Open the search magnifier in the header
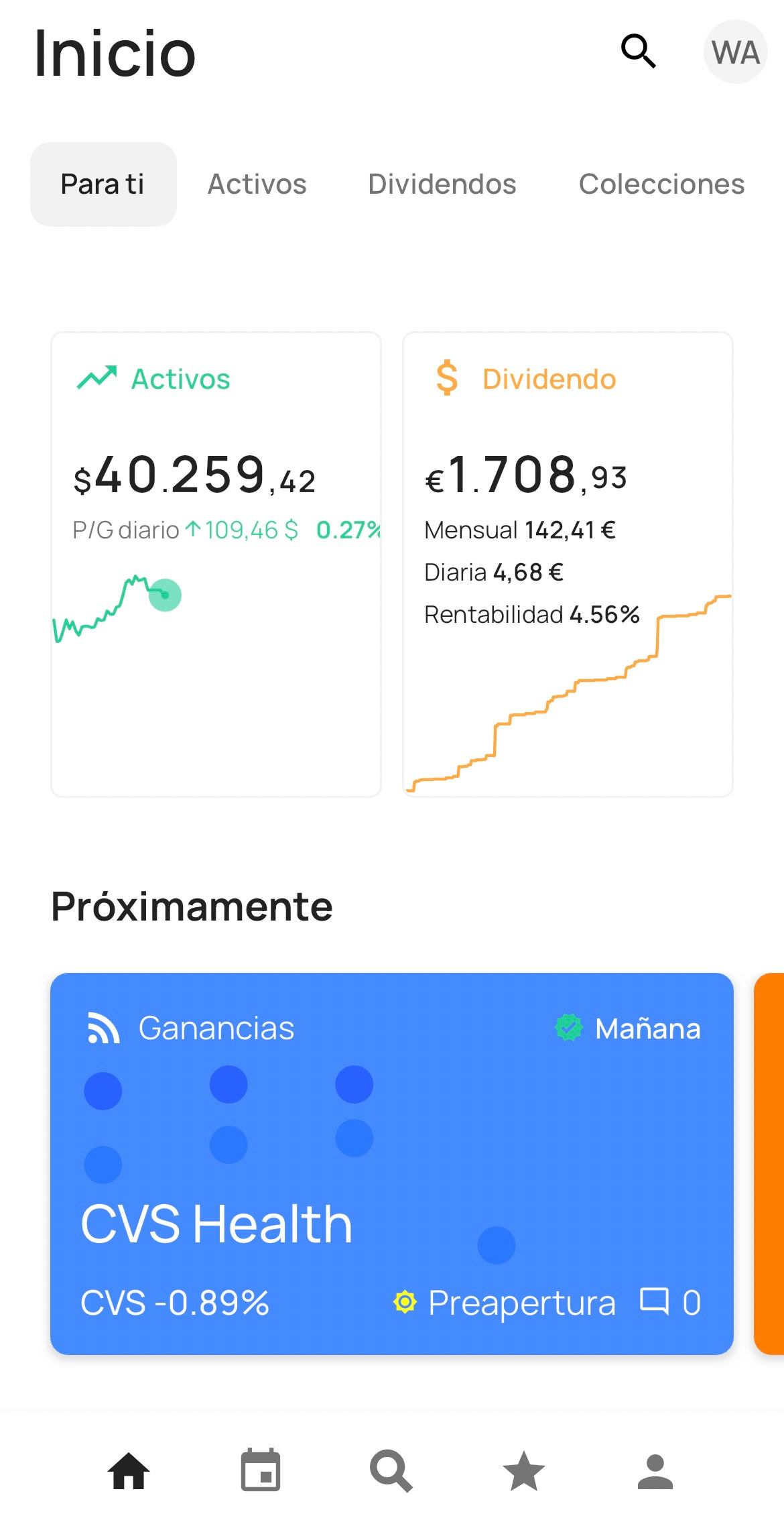 [x=638, y=52]
